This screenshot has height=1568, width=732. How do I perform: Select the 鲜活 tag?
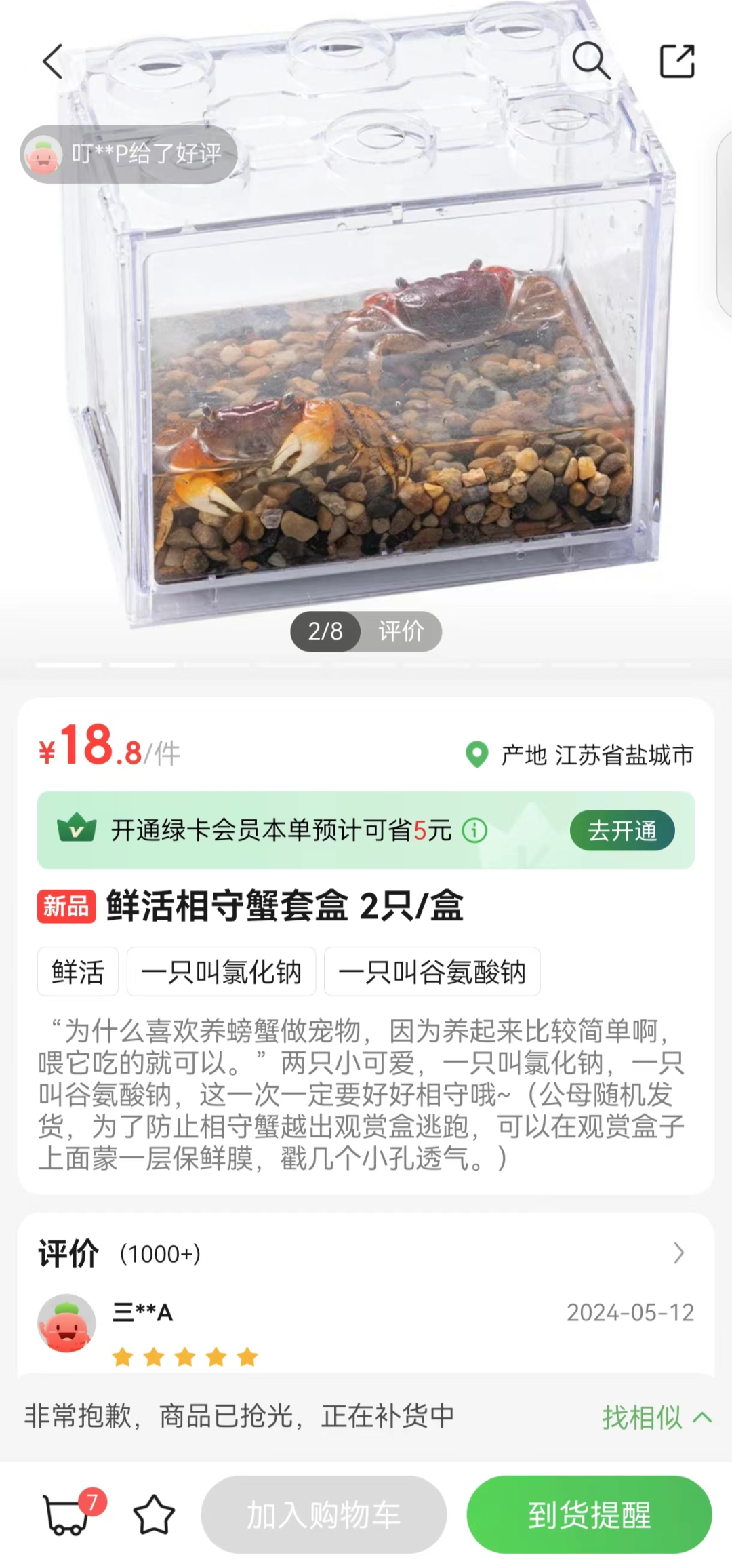tap(78, 972)
